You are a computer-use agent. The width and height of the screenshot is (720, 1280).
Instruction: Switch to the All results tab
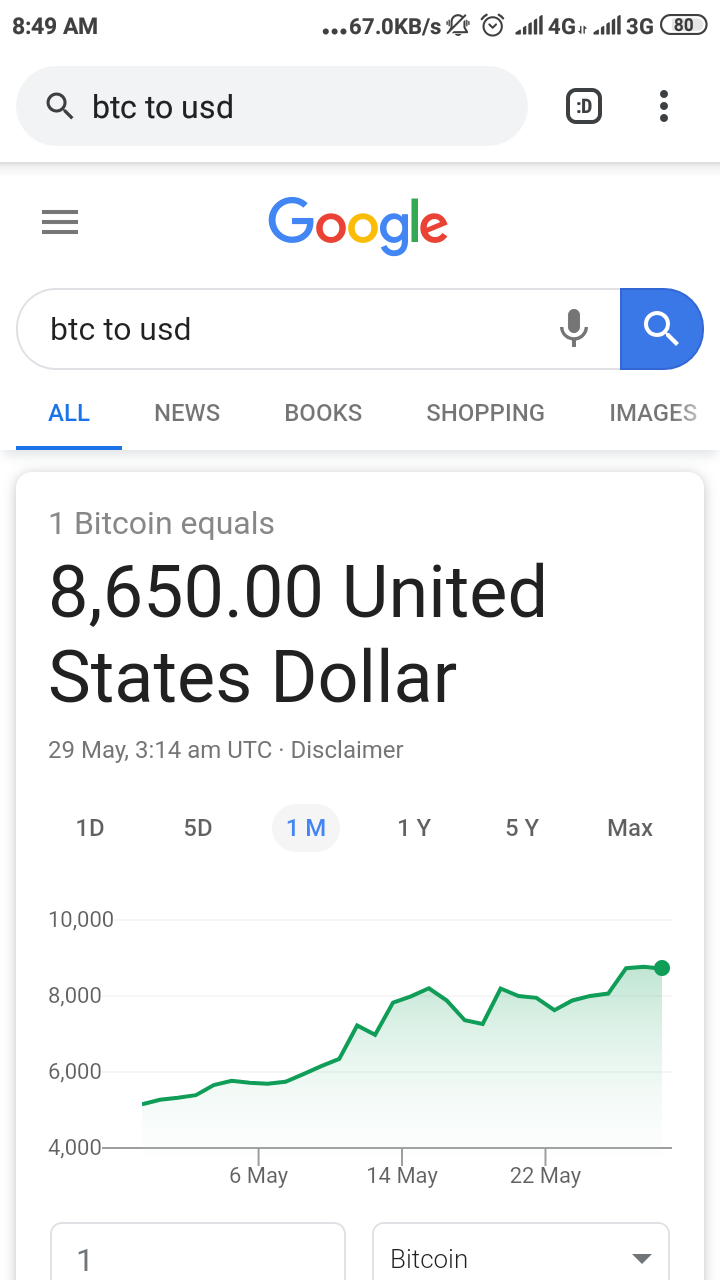pyautogui.click(x=69, y=413)
